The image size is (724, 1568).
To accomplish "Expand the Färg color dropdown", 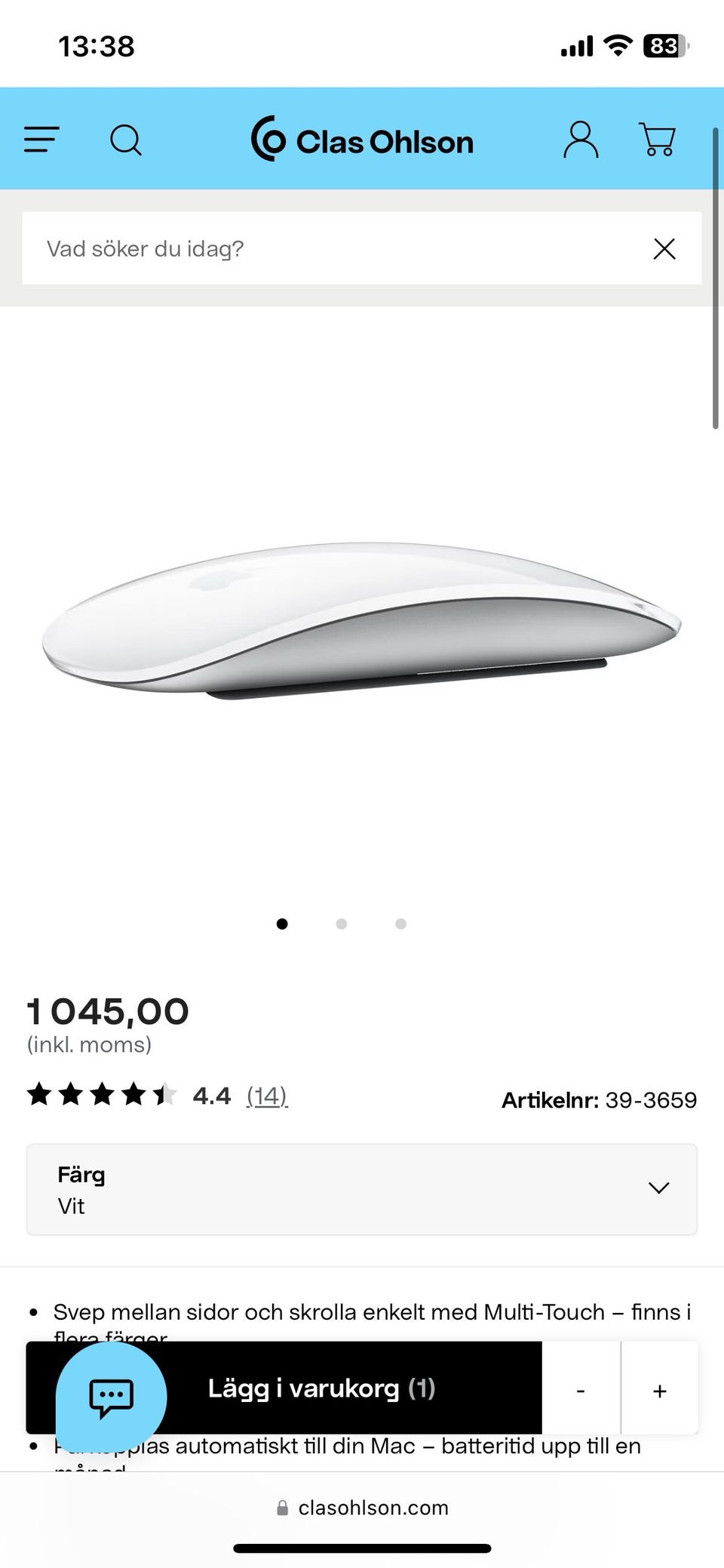I will coord(362,1189).
